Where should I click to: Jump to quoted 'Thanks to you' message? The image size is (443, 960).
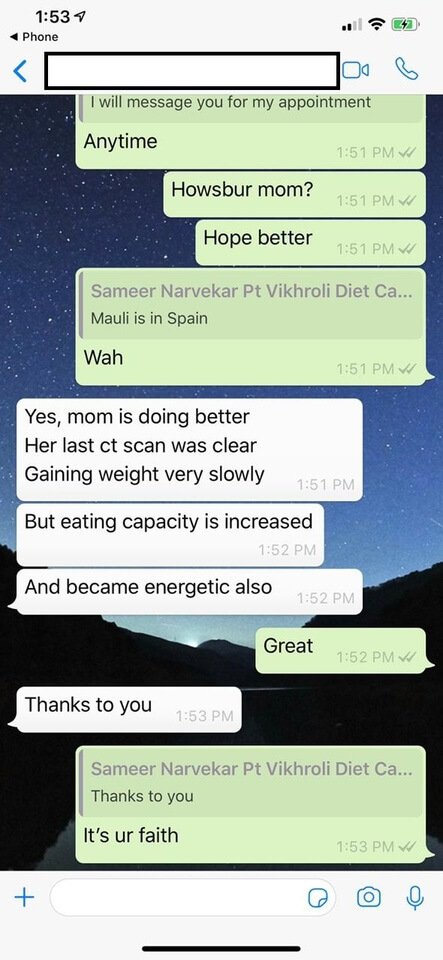pos(251,782)
